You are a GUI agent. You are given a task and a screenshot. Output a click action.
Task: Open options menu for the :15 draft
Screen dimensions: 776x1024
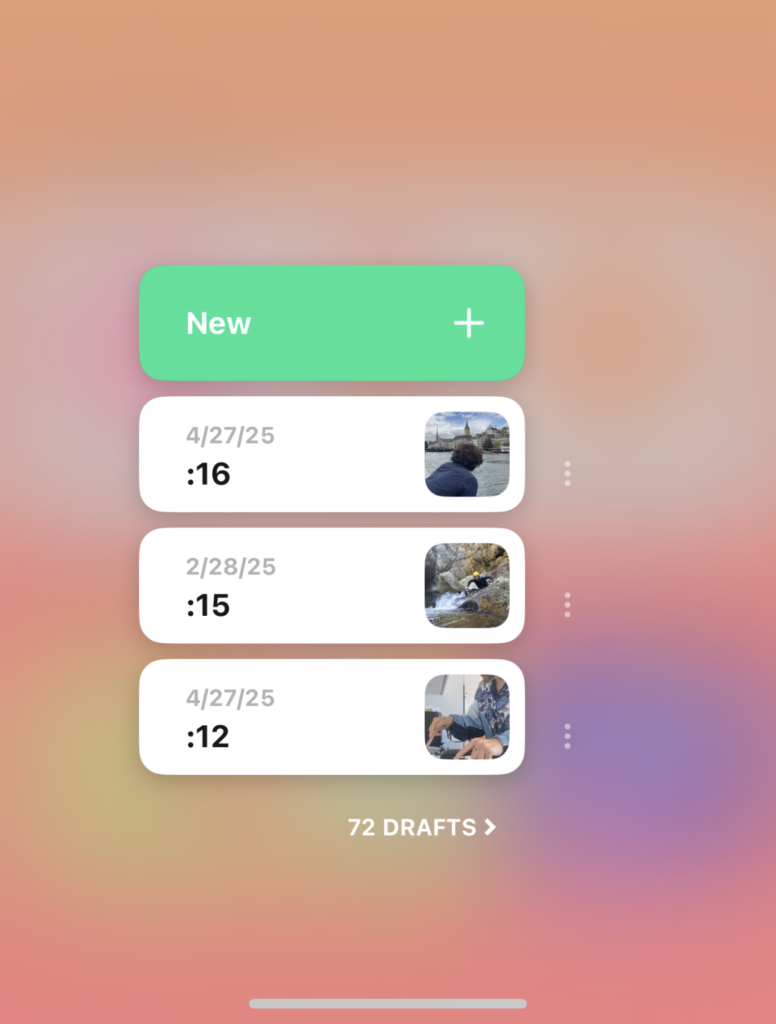[x=567, y=605]
